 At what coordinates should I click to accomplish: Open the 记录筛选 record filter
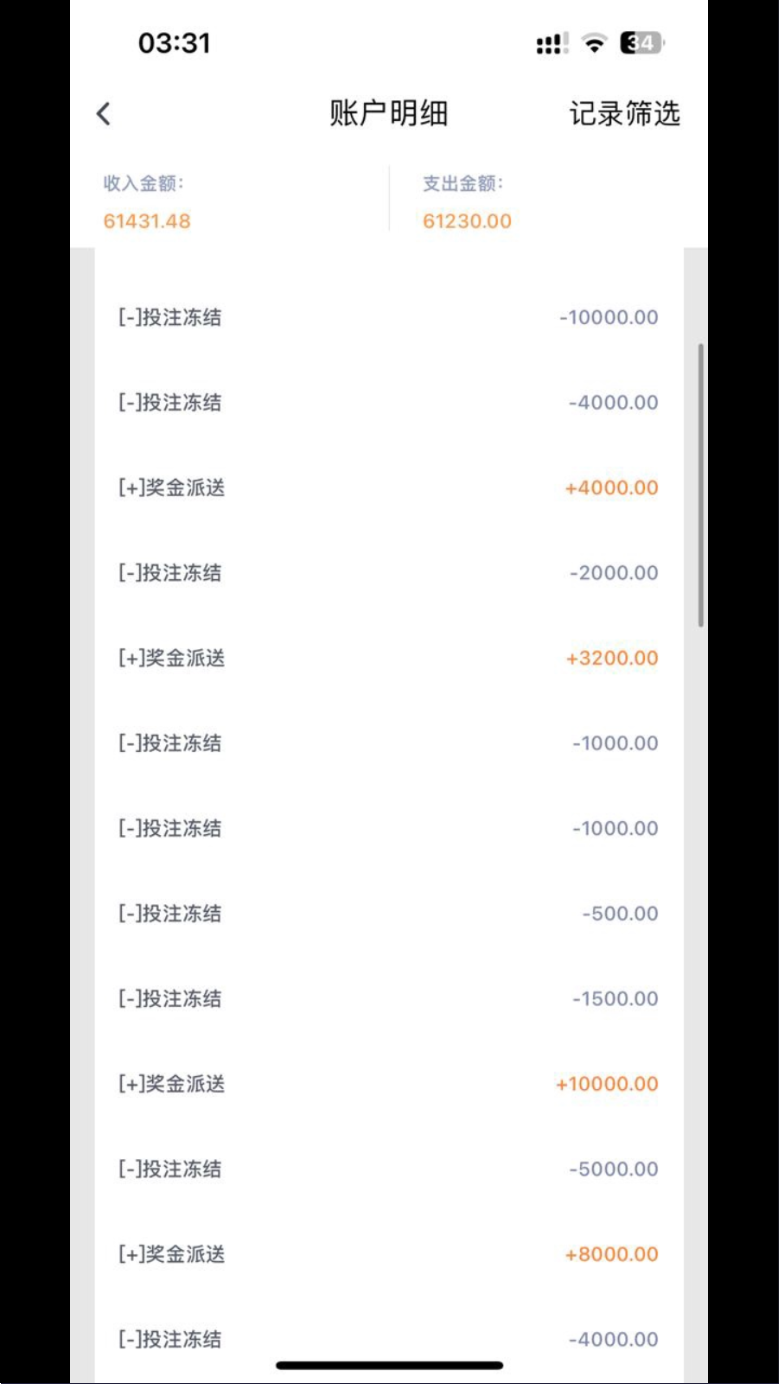tap(625, 114)
